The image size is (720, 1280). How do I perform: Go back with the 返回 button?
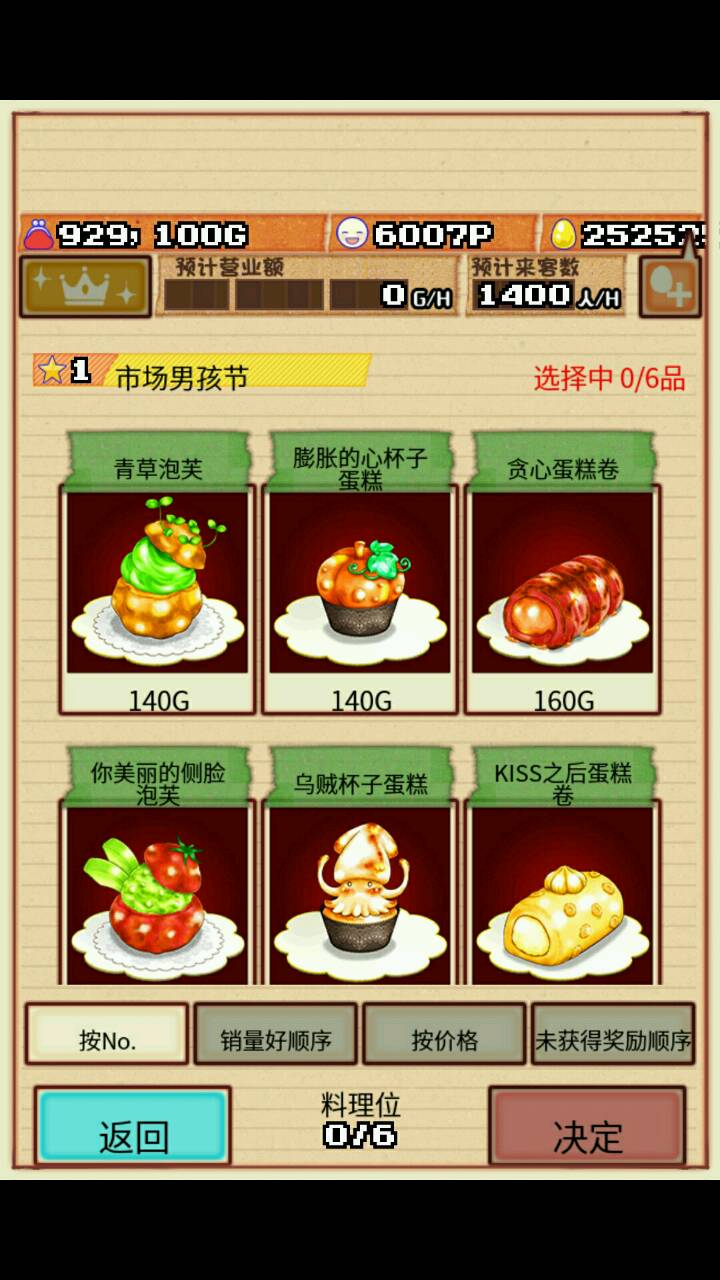point(133,1127)
